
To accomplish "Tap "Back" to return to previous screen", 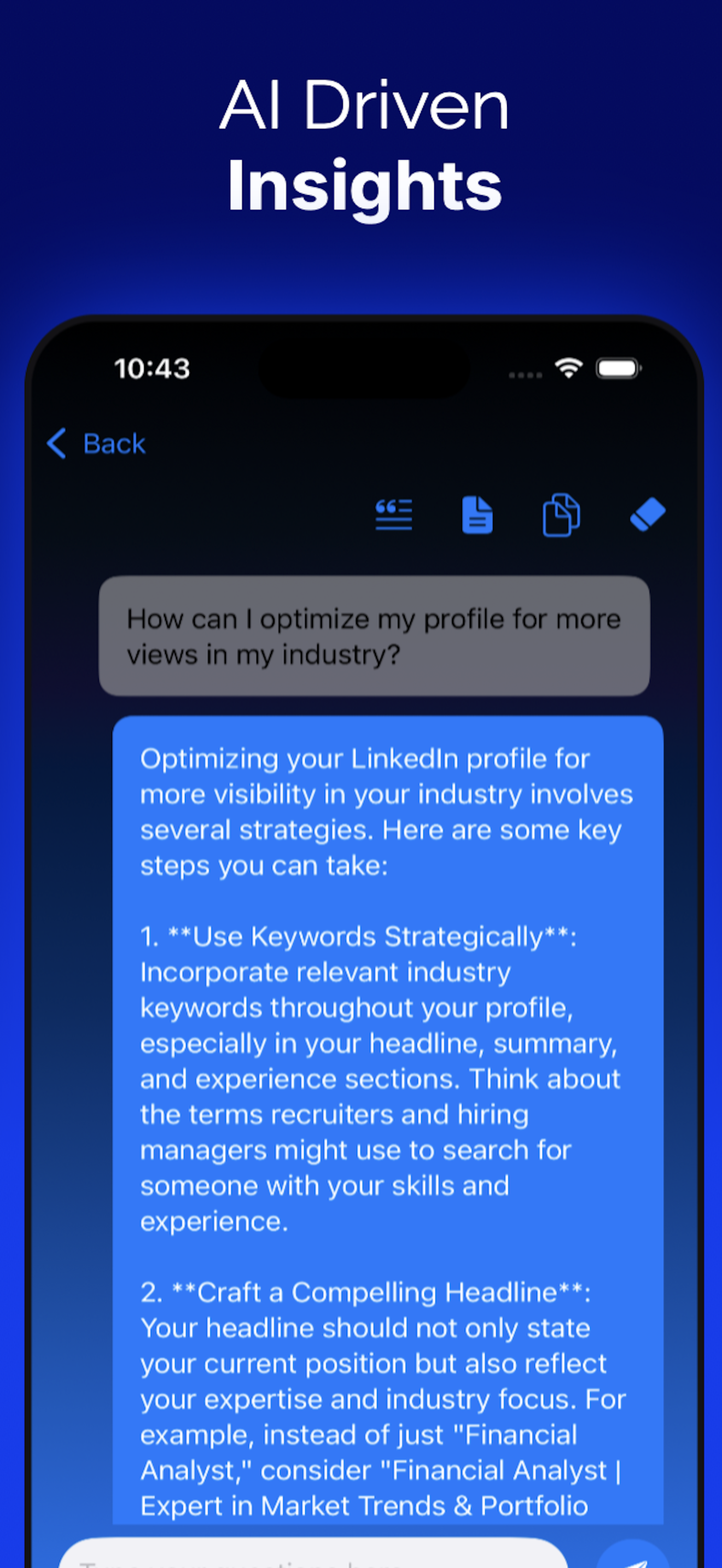I will pos(113,444).
